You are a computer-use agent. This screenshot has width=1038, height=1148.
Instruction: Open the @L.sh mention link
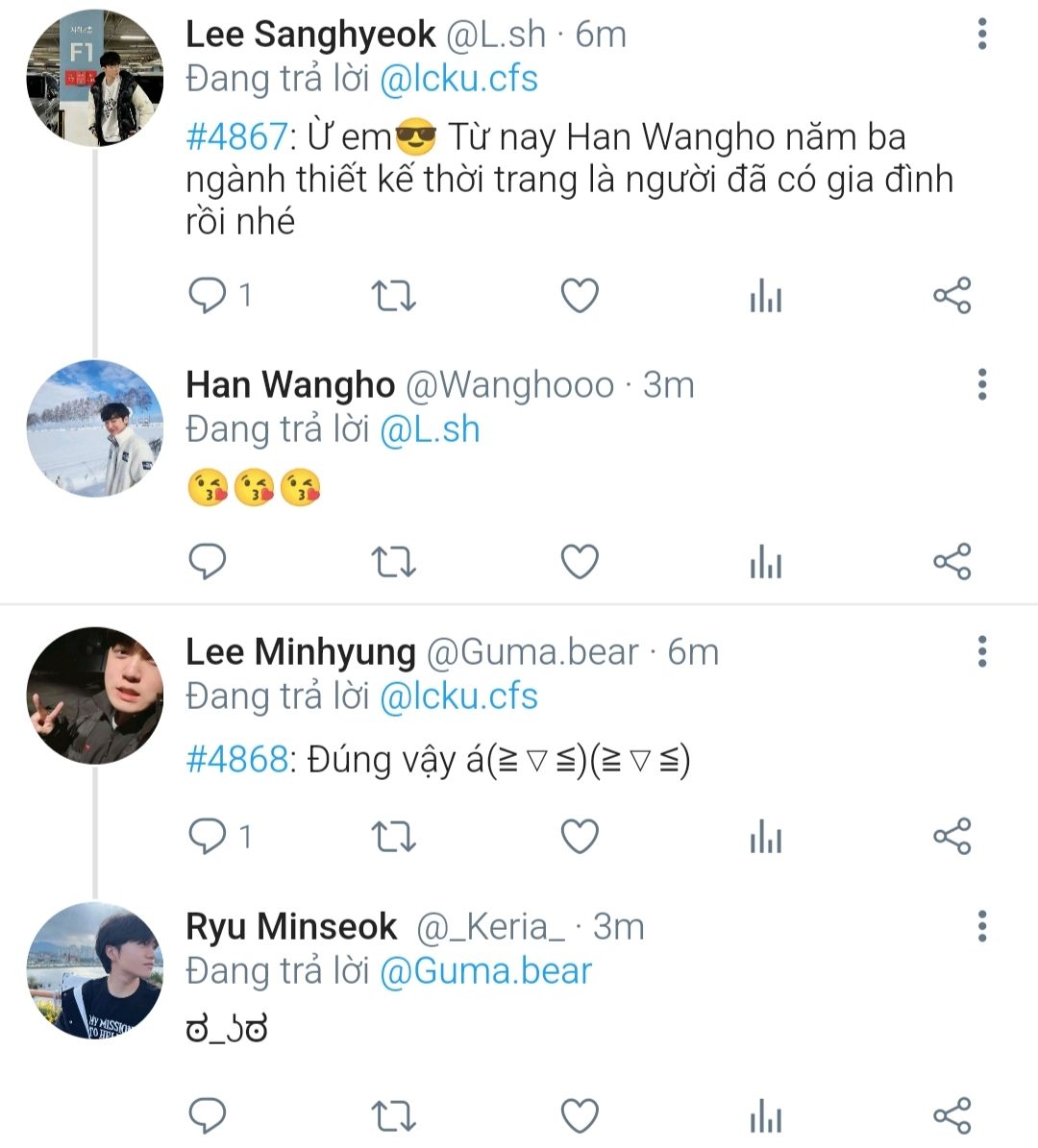pos(430,429)
